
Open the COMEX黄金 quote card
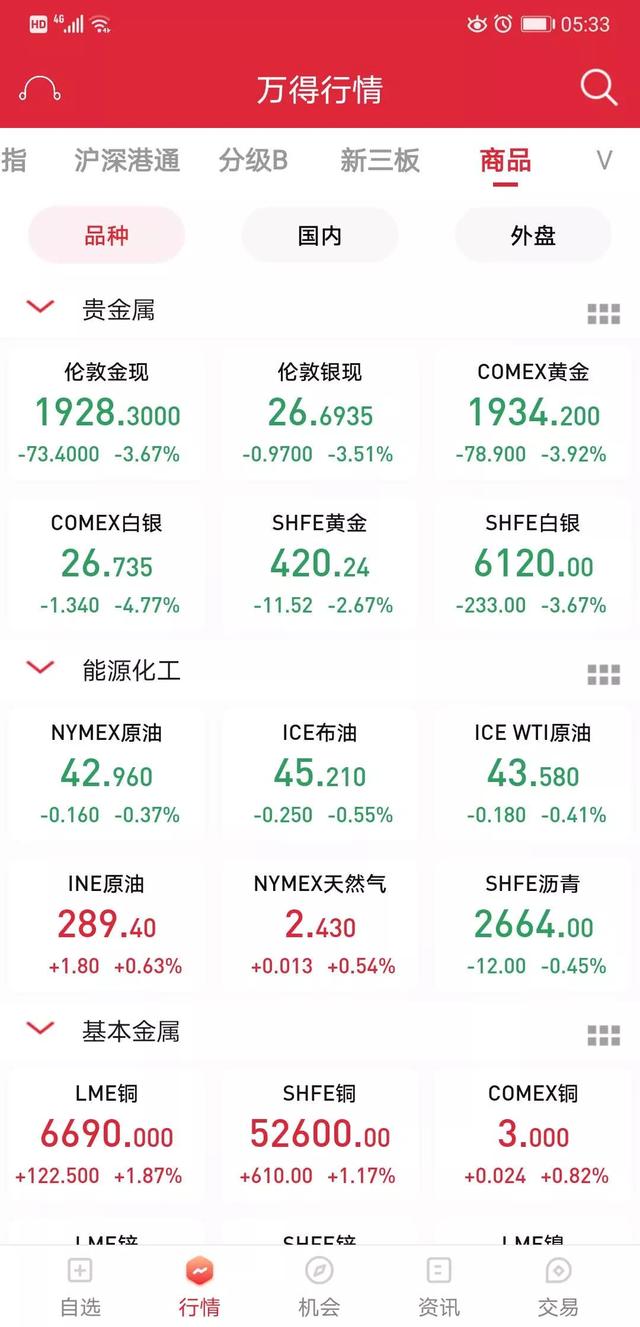533,413
